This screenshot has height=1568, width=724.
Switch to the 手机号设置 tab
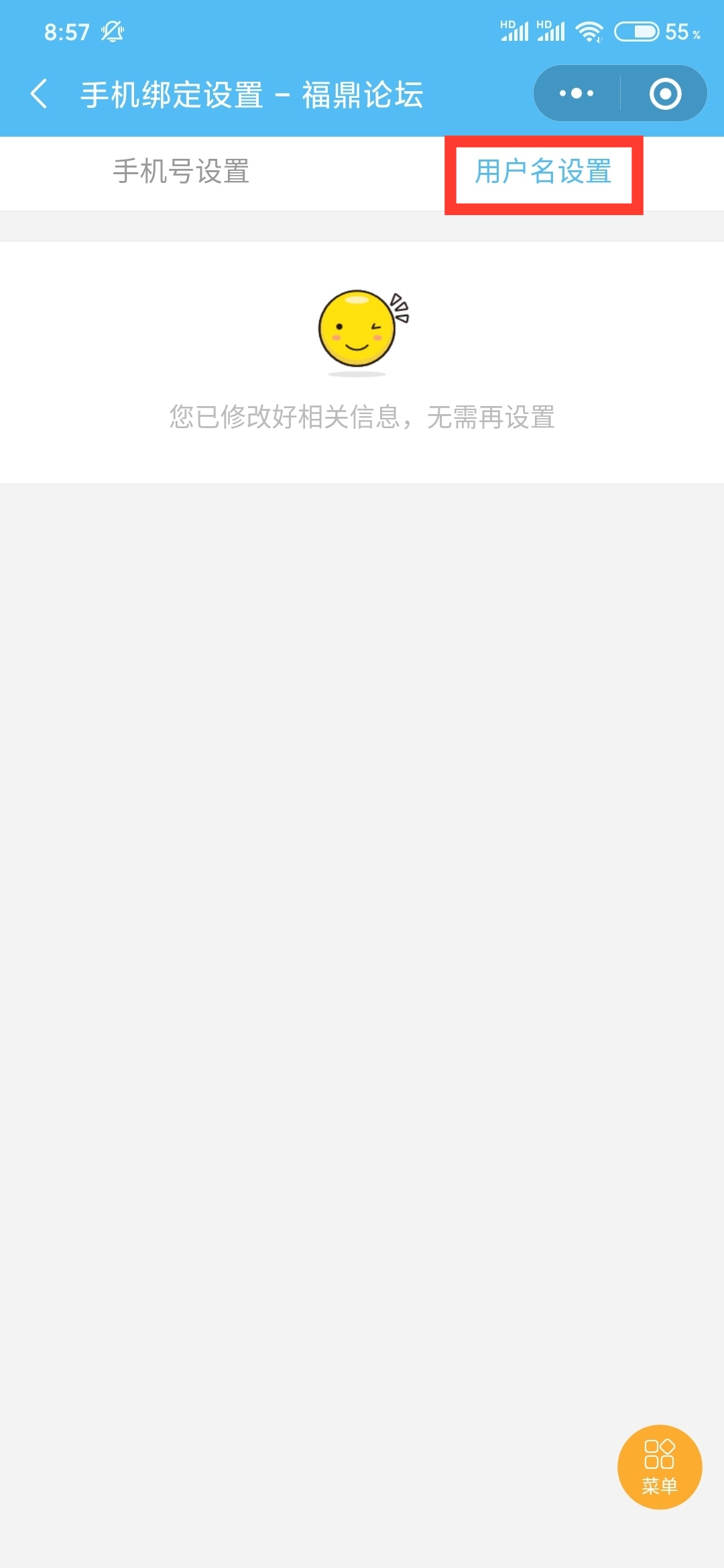coord(181,172)
